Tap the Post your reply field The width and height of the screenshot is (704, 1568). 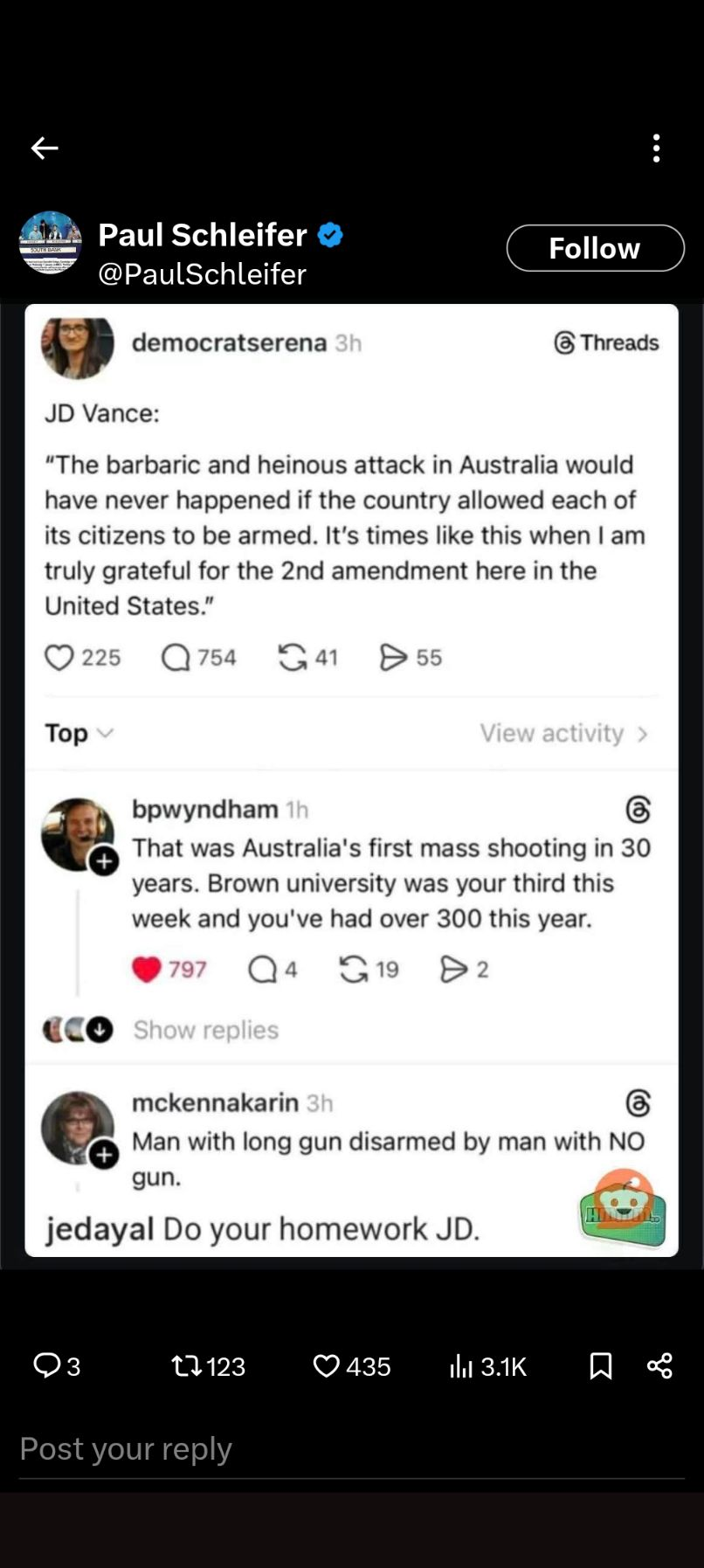349,1449
